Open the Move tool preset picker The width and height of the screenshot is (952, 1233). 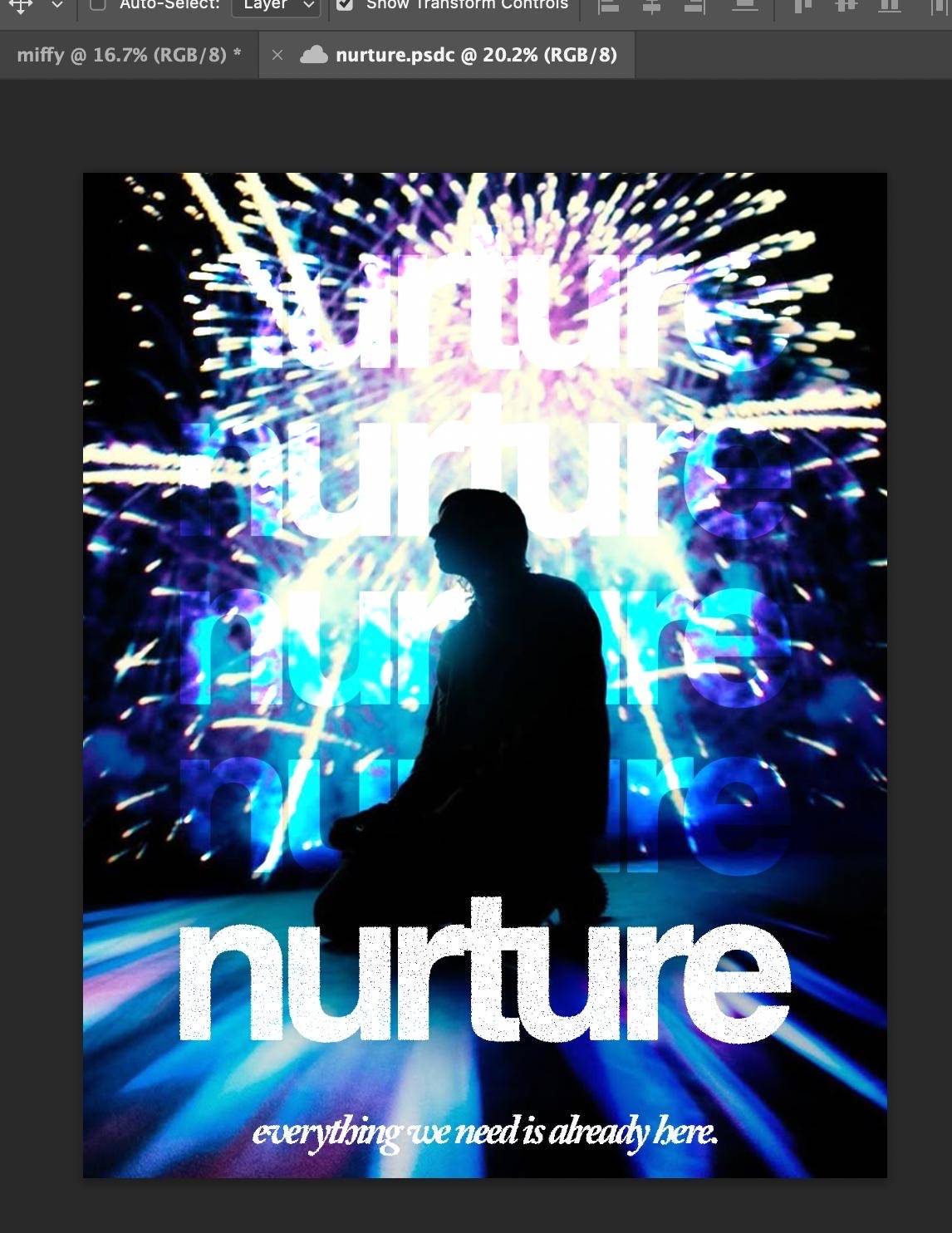click(57, 5)
